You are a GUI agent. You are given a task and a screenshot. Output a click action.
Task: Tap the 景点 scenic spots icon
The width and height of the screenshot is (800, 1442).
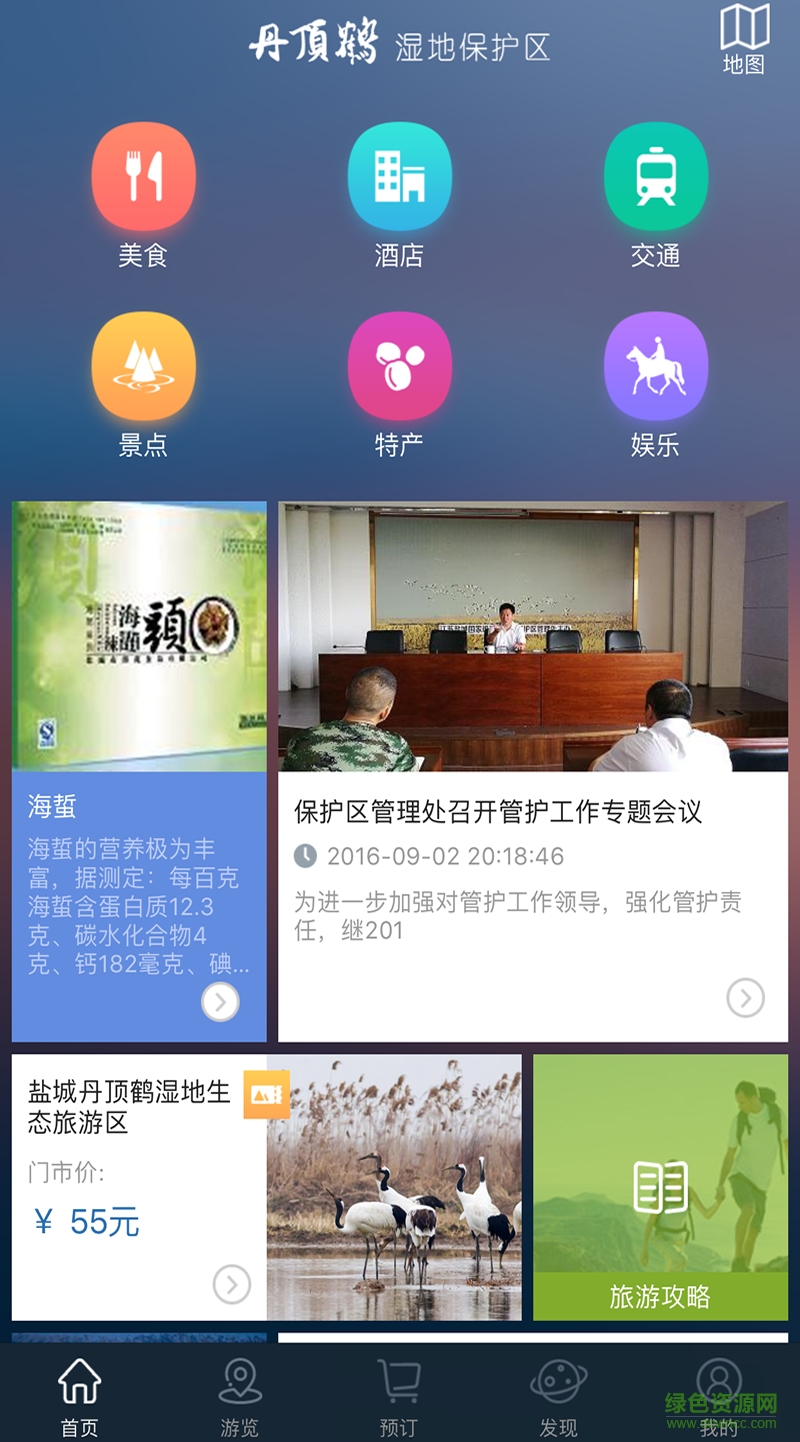click(143, 365)
